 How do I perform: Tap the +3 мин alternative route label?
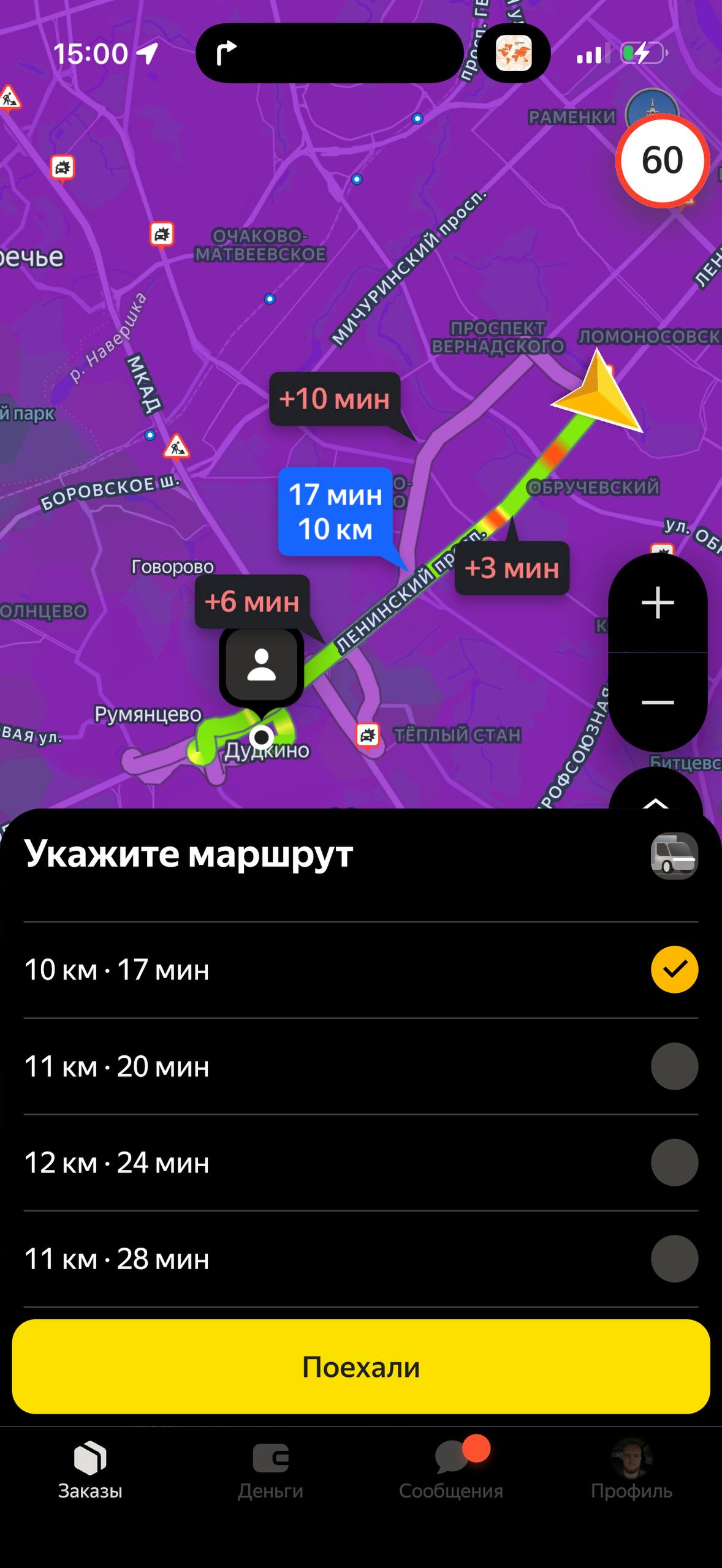(x=512, y=568)
